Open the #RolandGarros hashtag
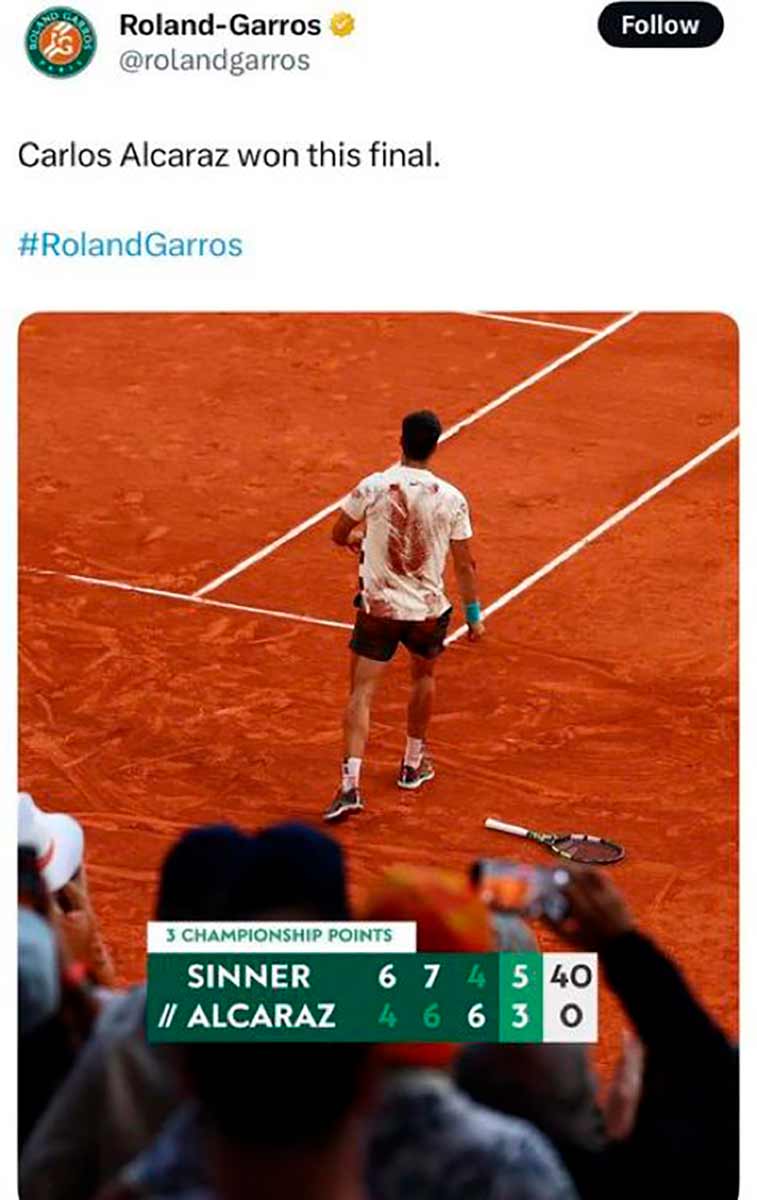Screen dimensions: 757x1200 (130, 245)
